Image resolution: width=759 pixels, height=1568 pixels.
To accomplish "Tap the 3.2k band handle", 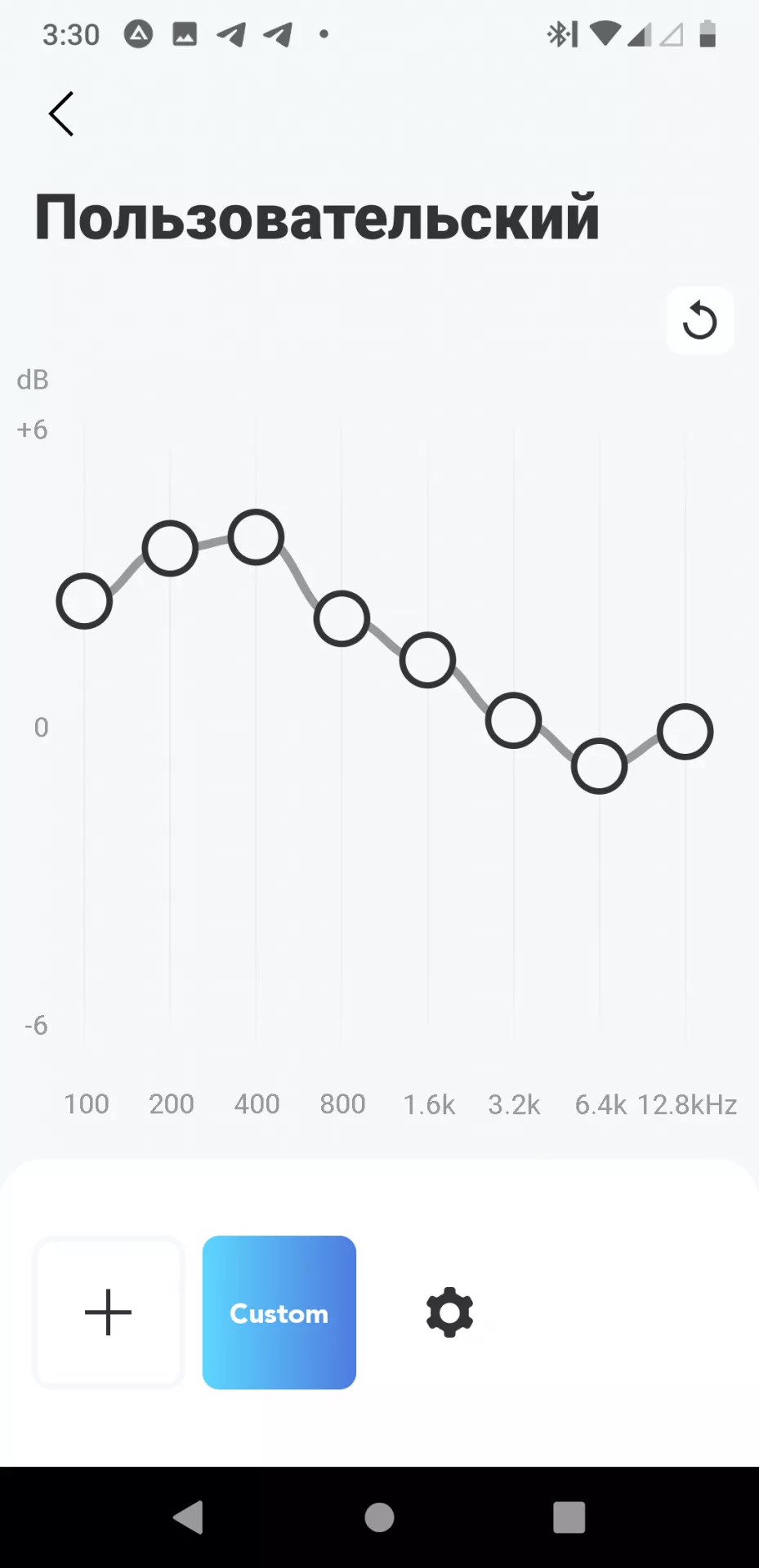I will 513,721.
